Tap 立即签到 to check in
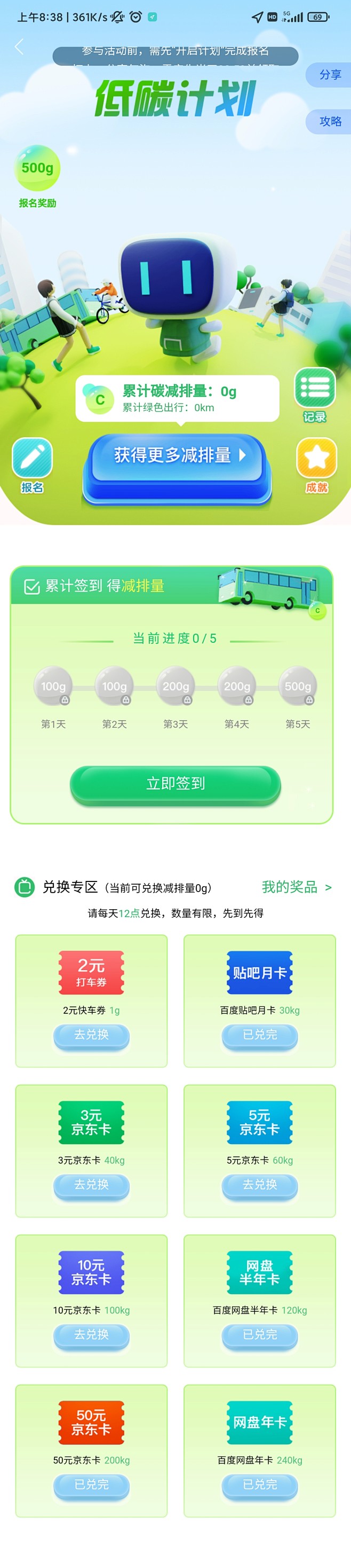 [175, 783]
